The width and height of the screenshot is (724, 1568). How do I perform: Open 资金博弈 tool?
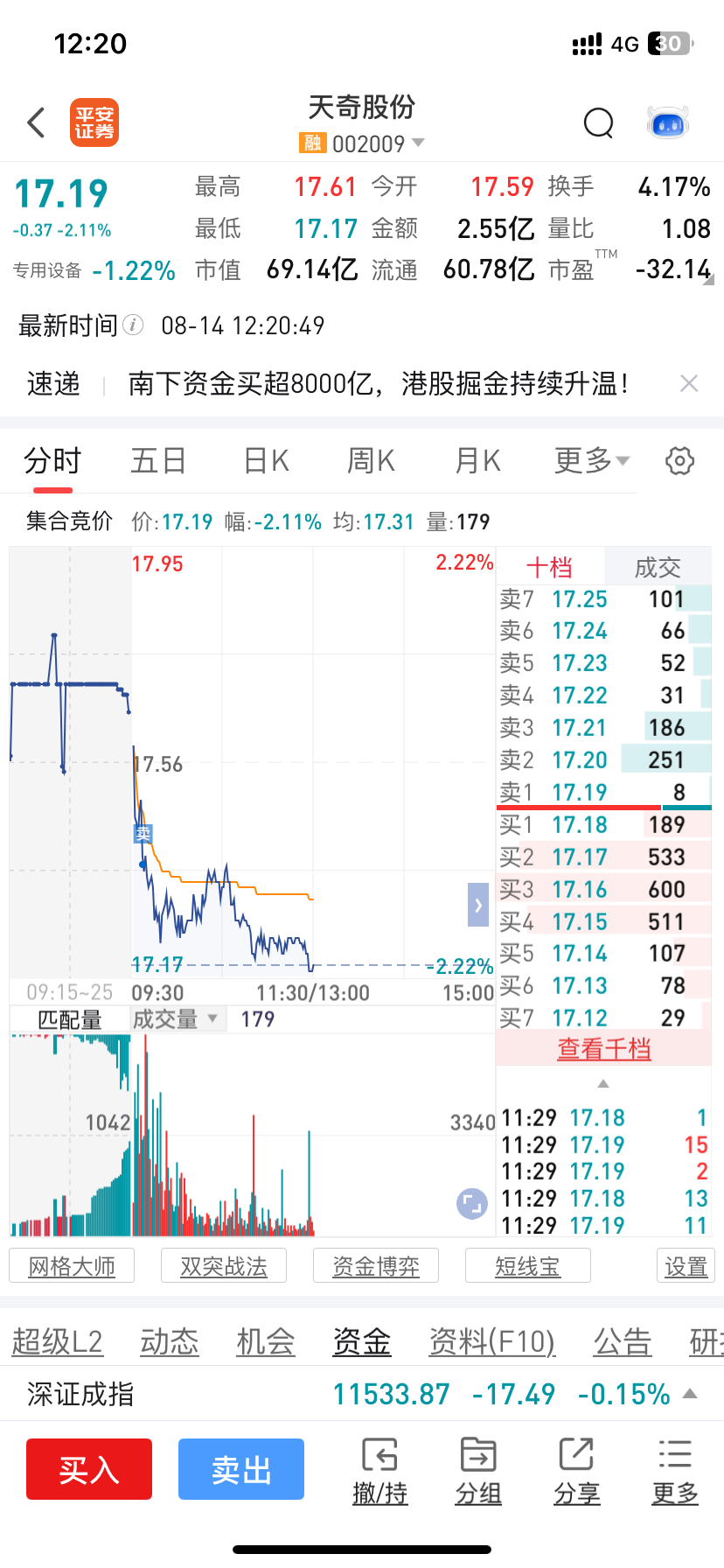[x=376, y=1266]
